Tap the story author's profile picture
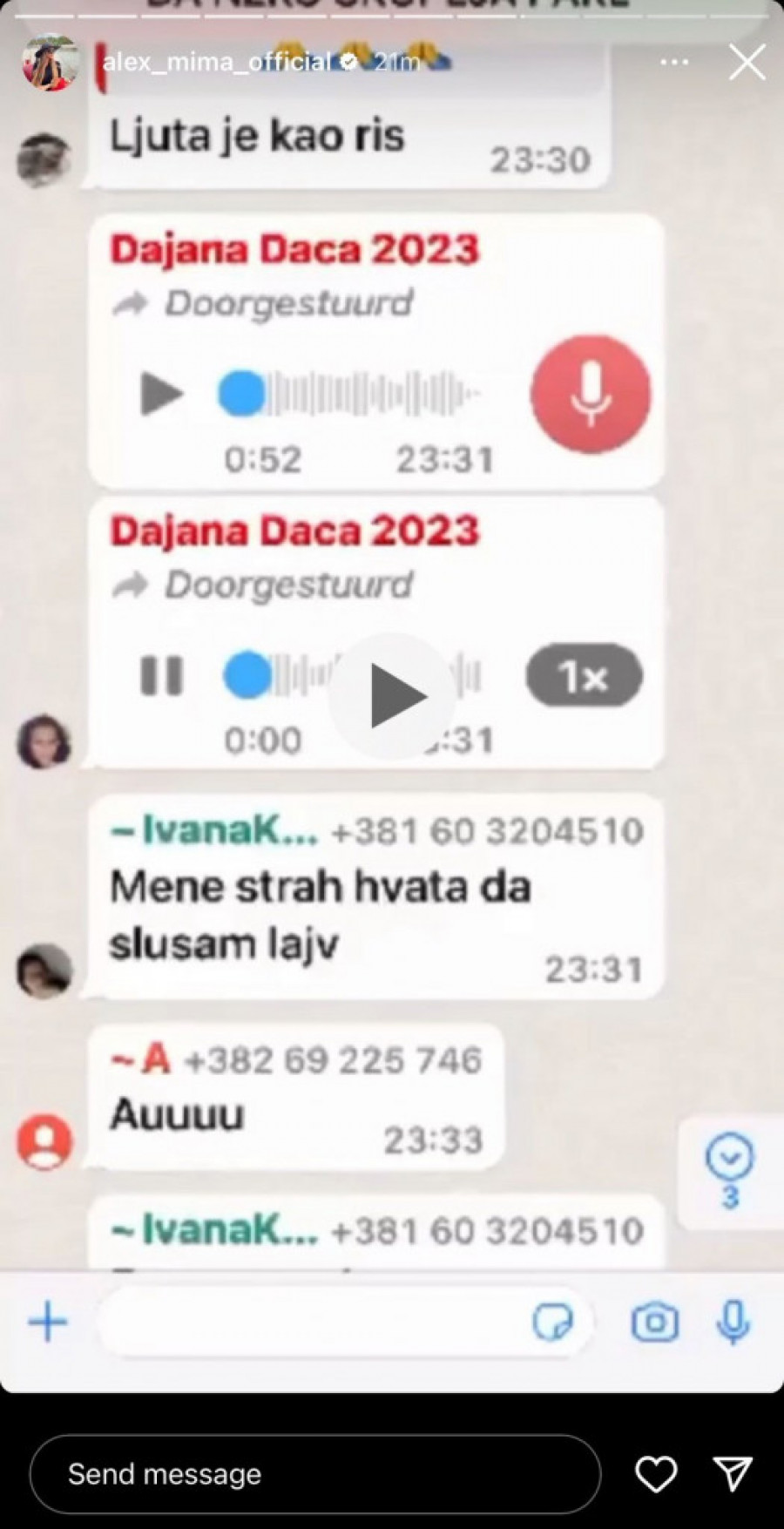The width and height of the screenshot is (784, 1529). pyautogui.click(x=50, y=63)
